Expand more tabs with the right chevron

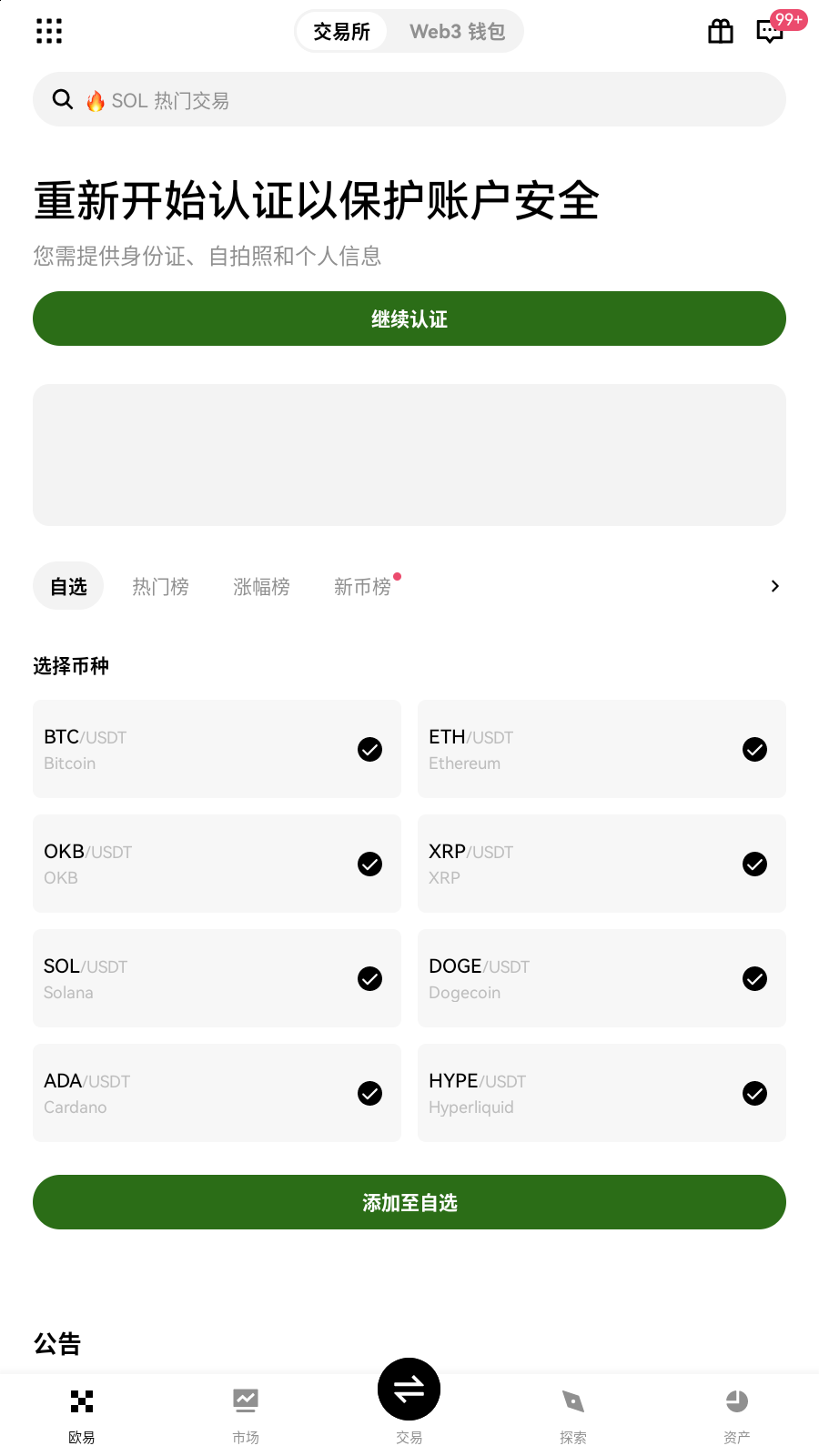774,586
